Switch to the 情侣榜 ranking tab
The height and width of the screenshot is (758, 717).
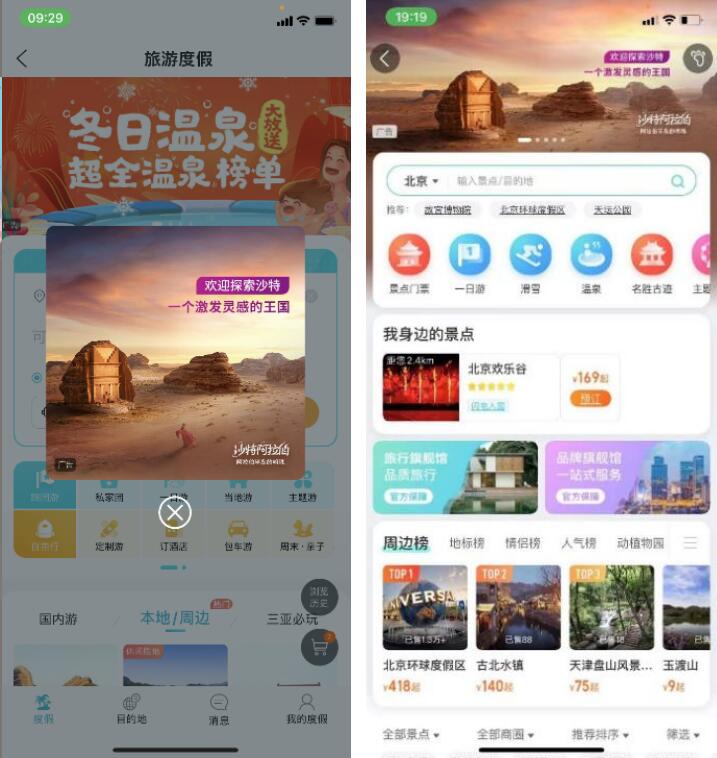(x=522, y=543)
